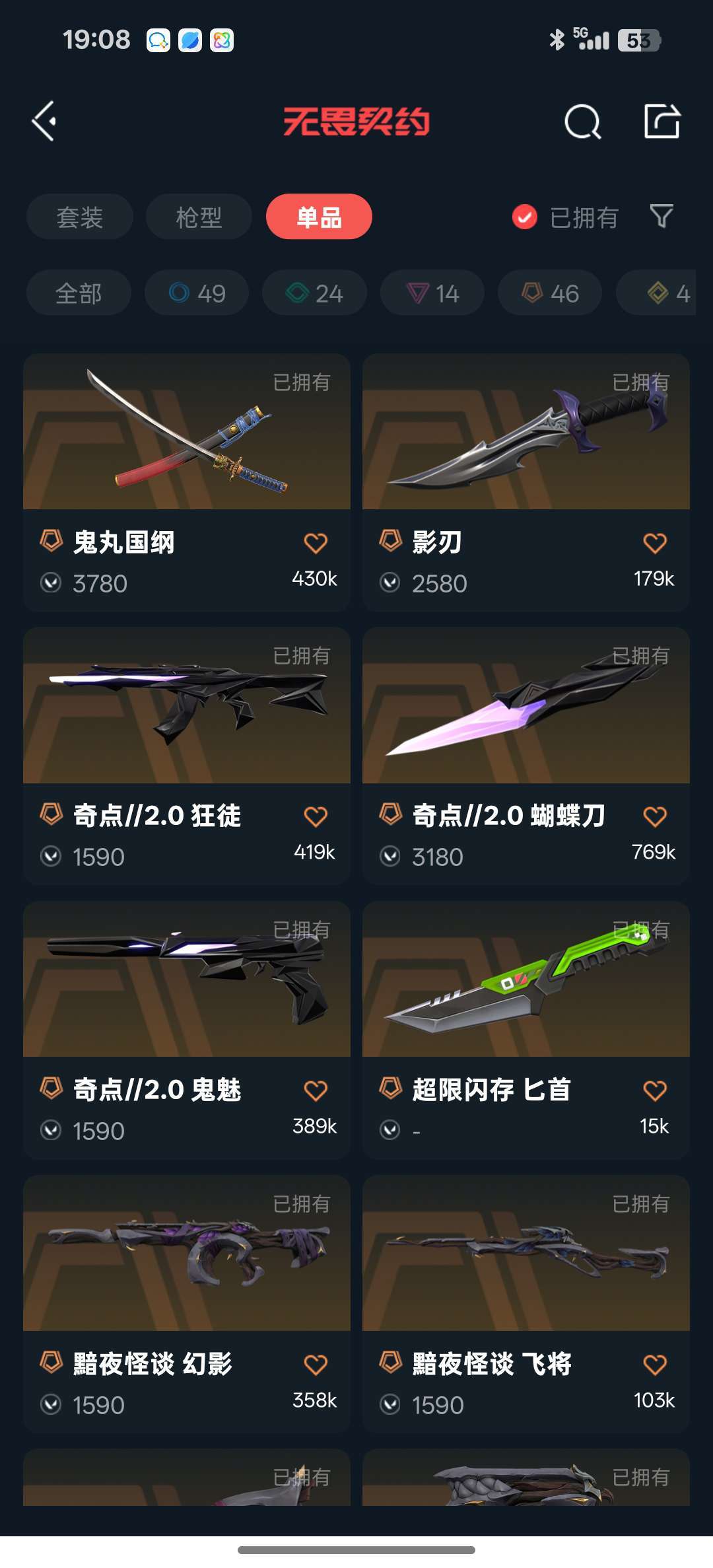The width and height of the screenshot is (713, 1568).
Task: Open the search icon
Action: [x=582, y=122]
